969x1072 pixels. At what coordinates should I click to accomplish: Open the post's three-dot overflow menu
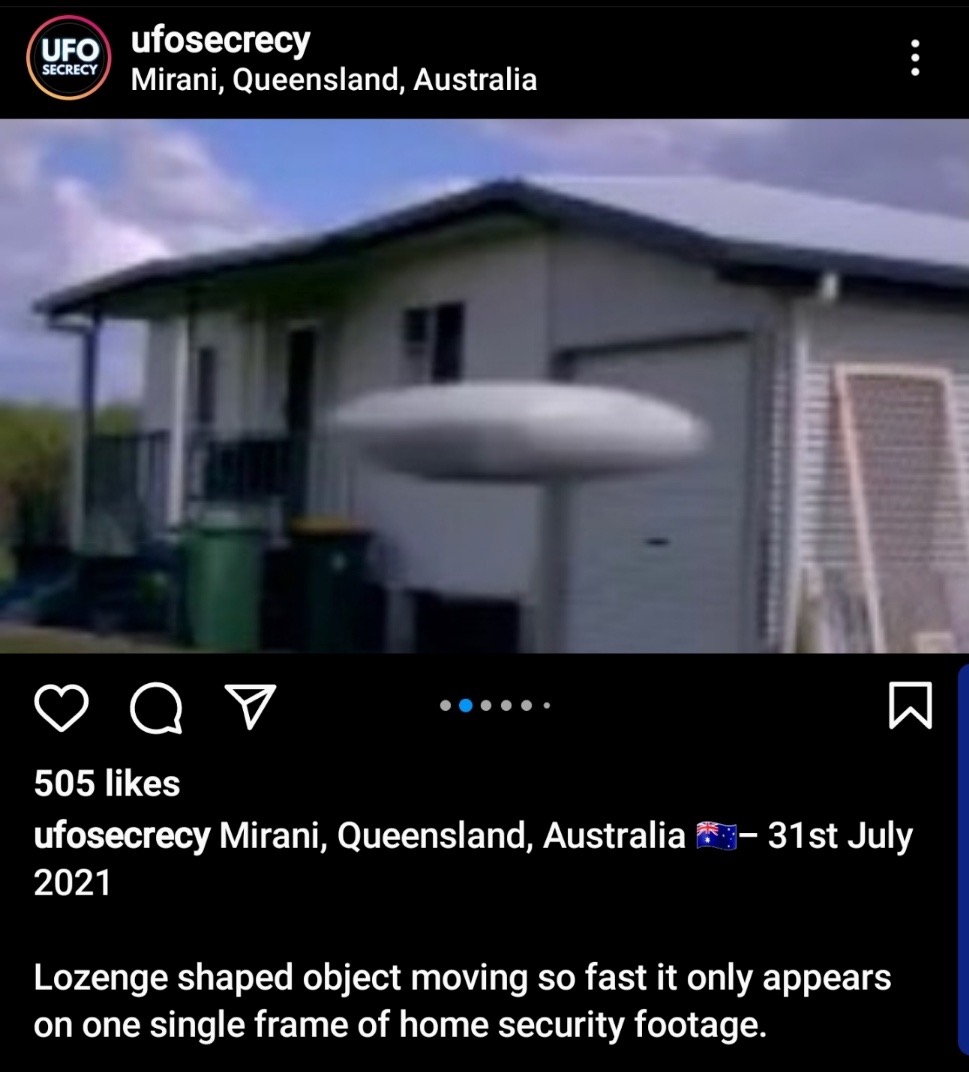(x=914, y=59)
